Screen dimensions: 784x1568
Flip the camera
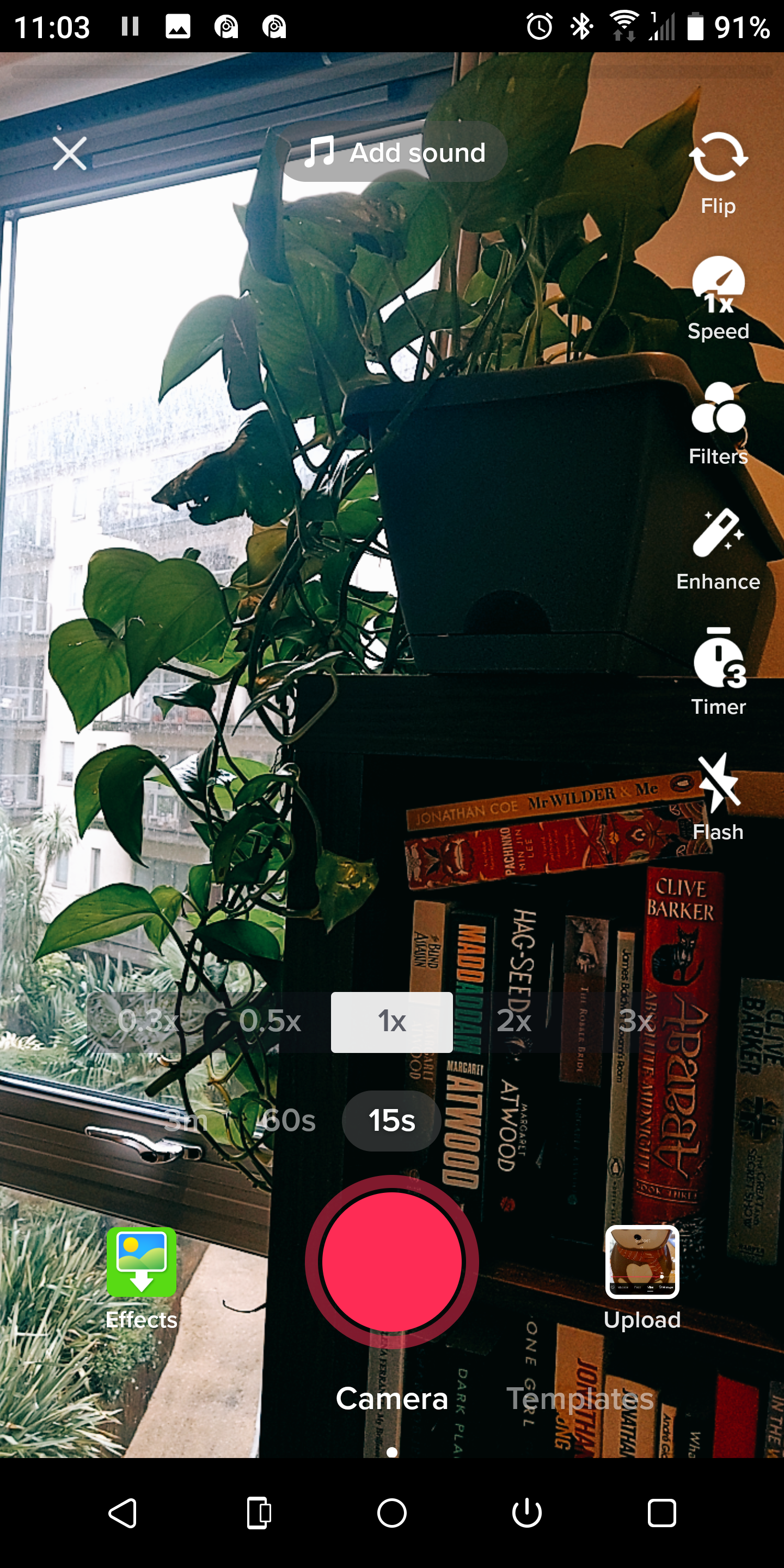718,172
